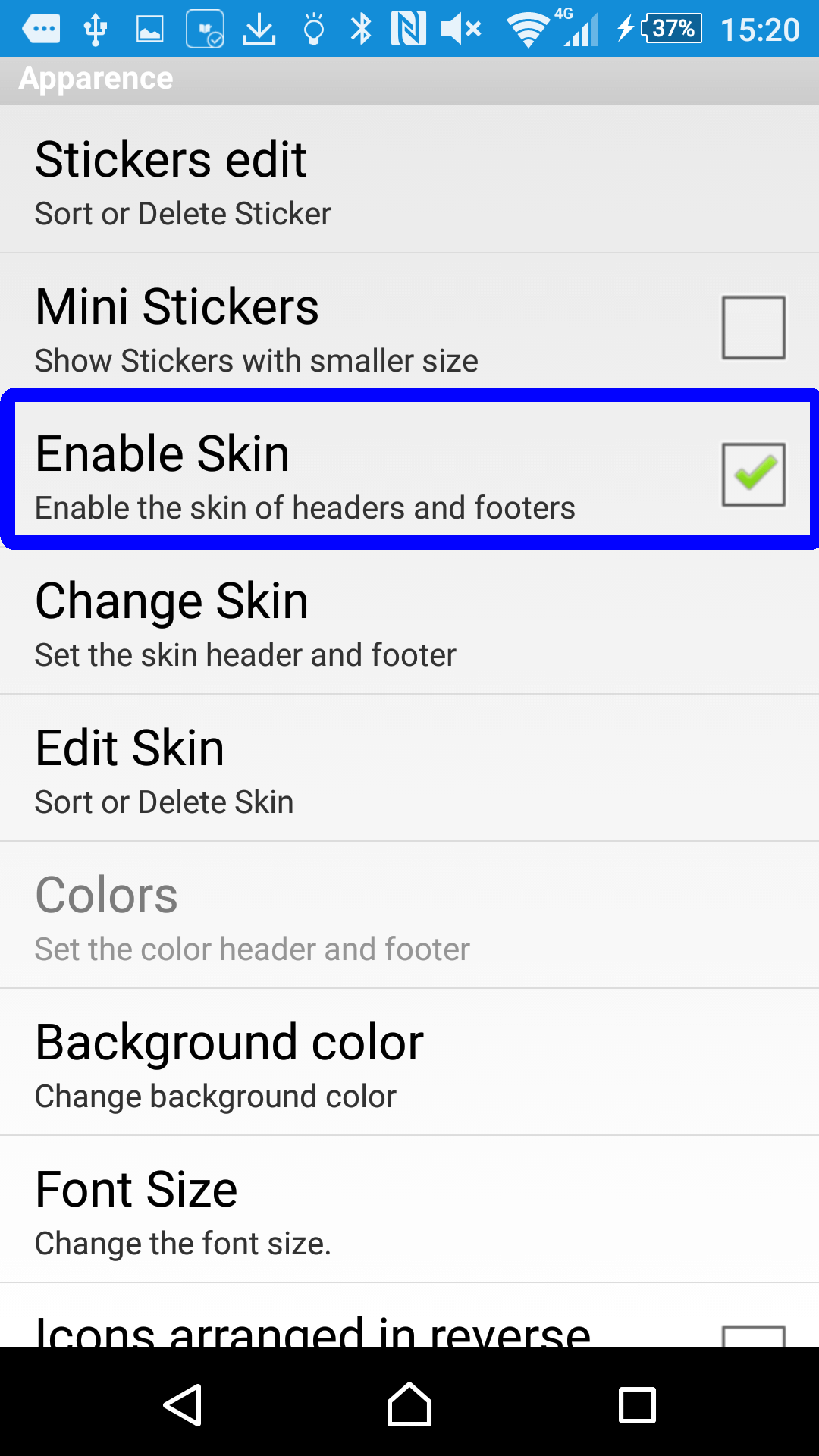Open the Background color setting

tap(409, 1062)
